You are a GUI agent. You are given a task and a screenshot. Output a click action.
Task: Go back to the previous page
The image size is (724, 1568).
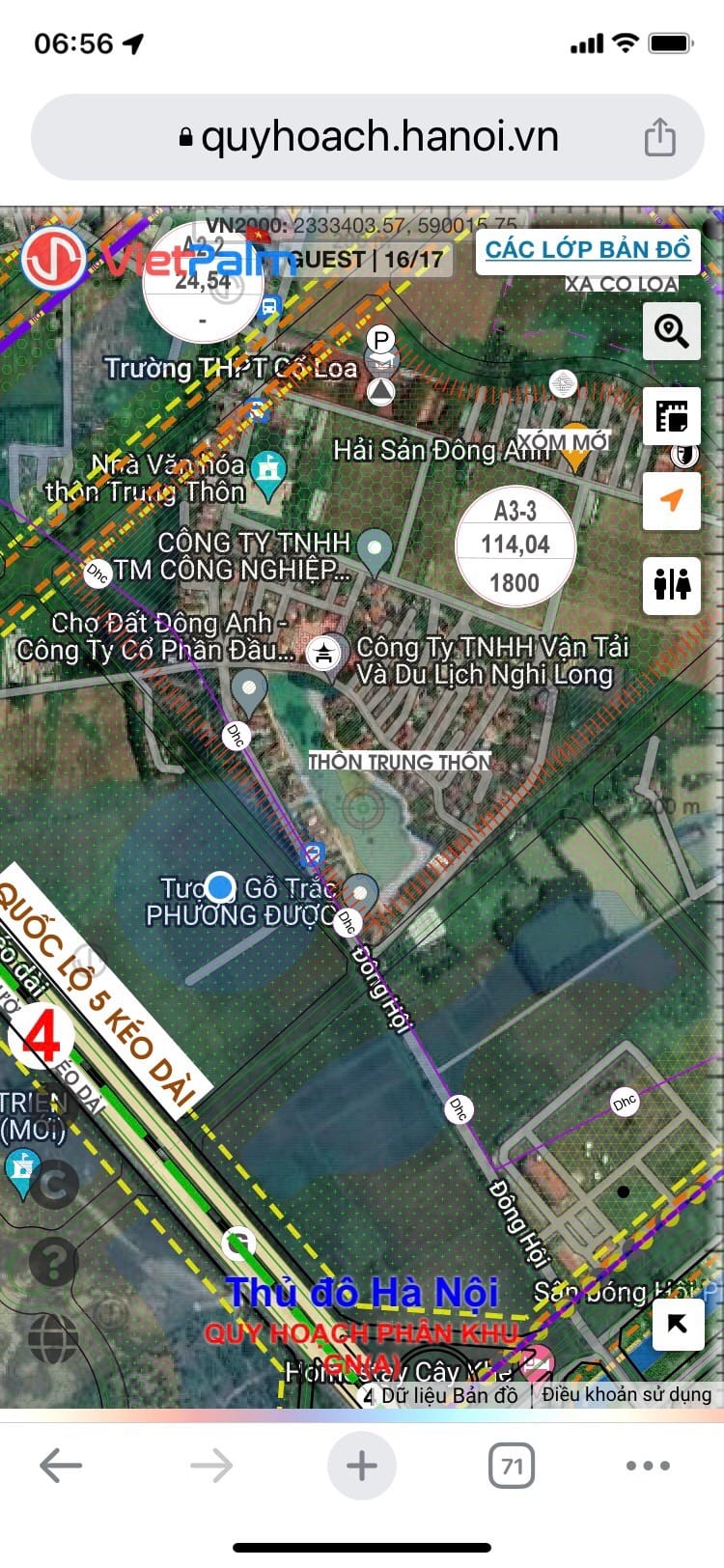[60, 1466]
